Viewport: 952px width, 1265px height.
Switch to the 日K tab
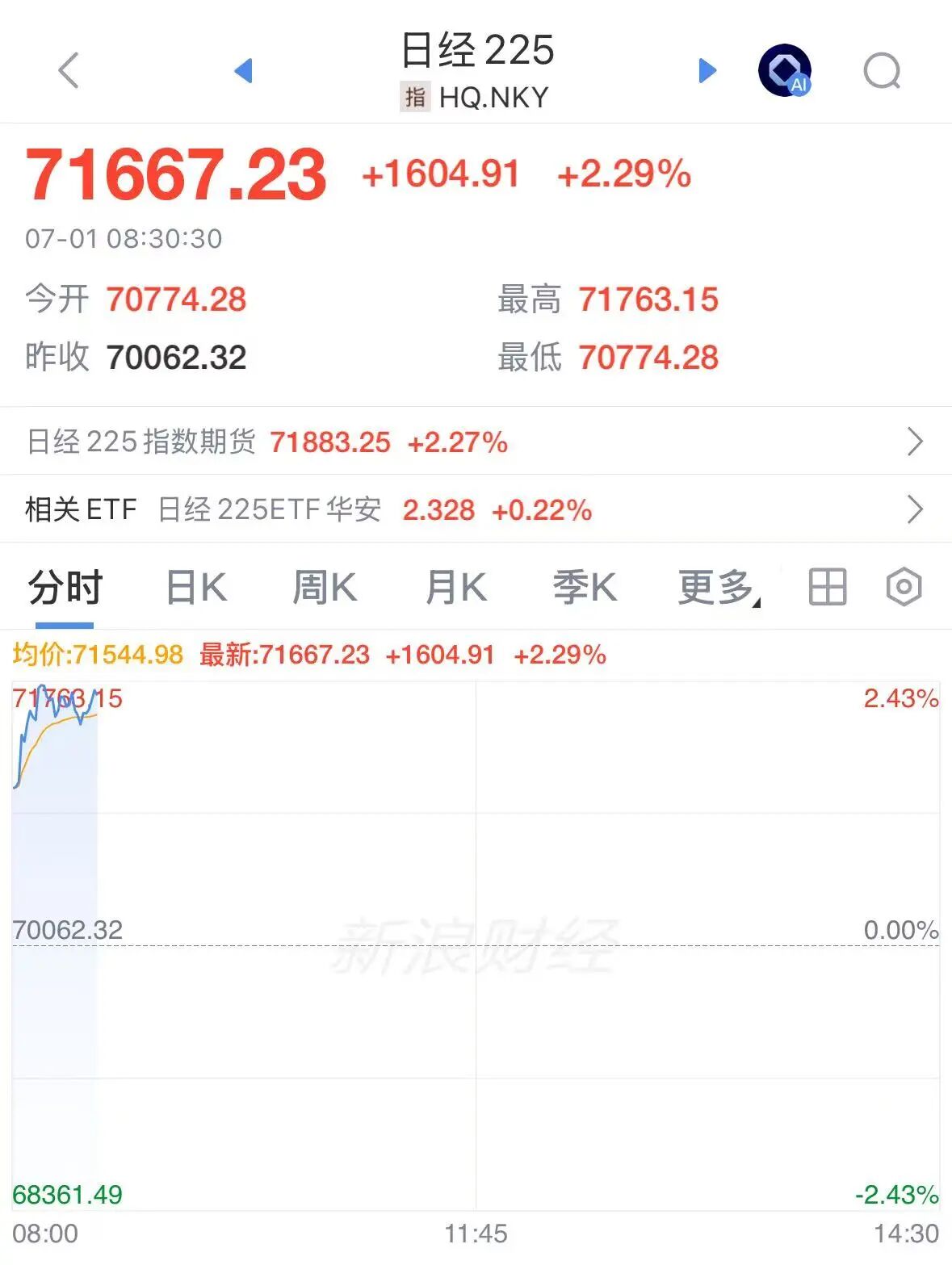[196, 587]
